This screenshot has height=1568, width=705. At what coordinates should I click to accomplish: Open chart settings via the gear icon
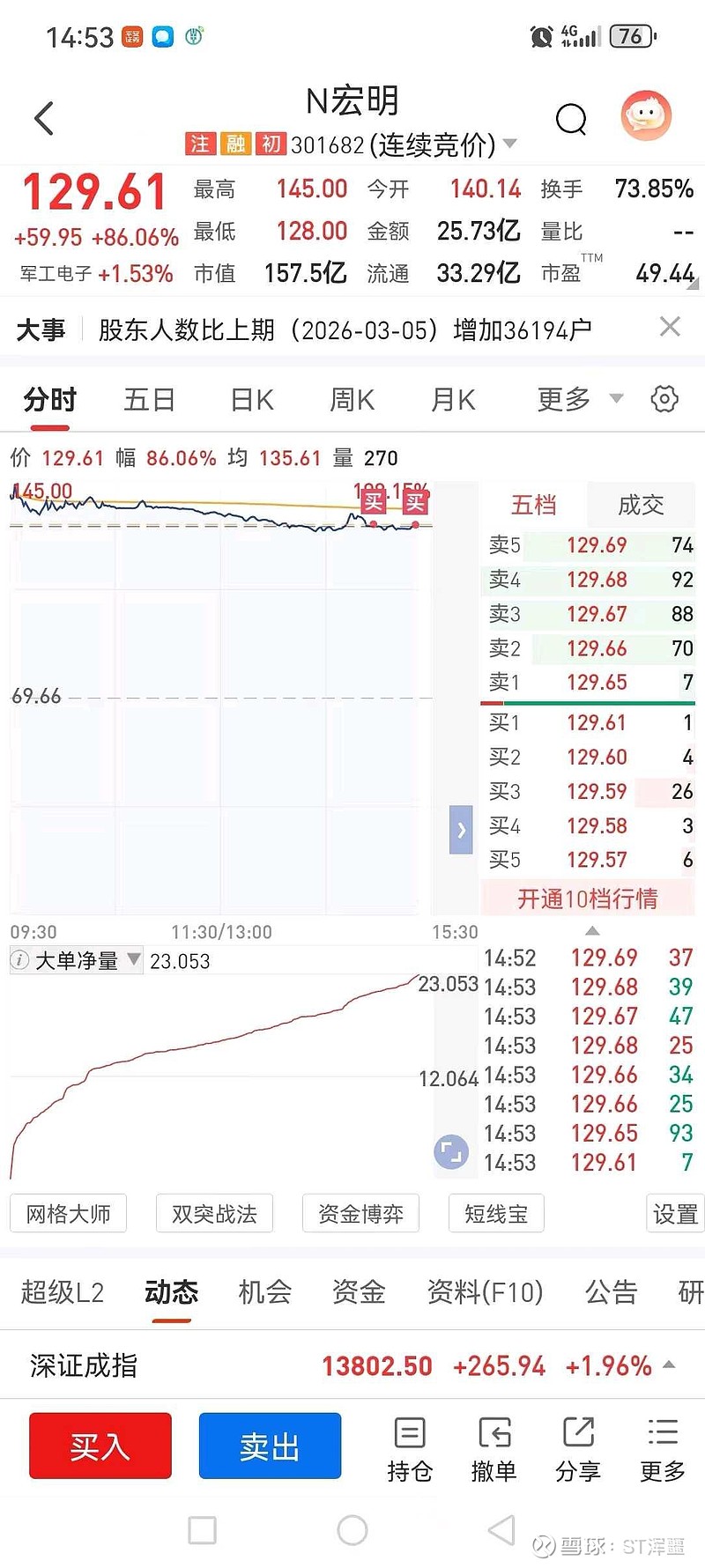pos(665,399)
